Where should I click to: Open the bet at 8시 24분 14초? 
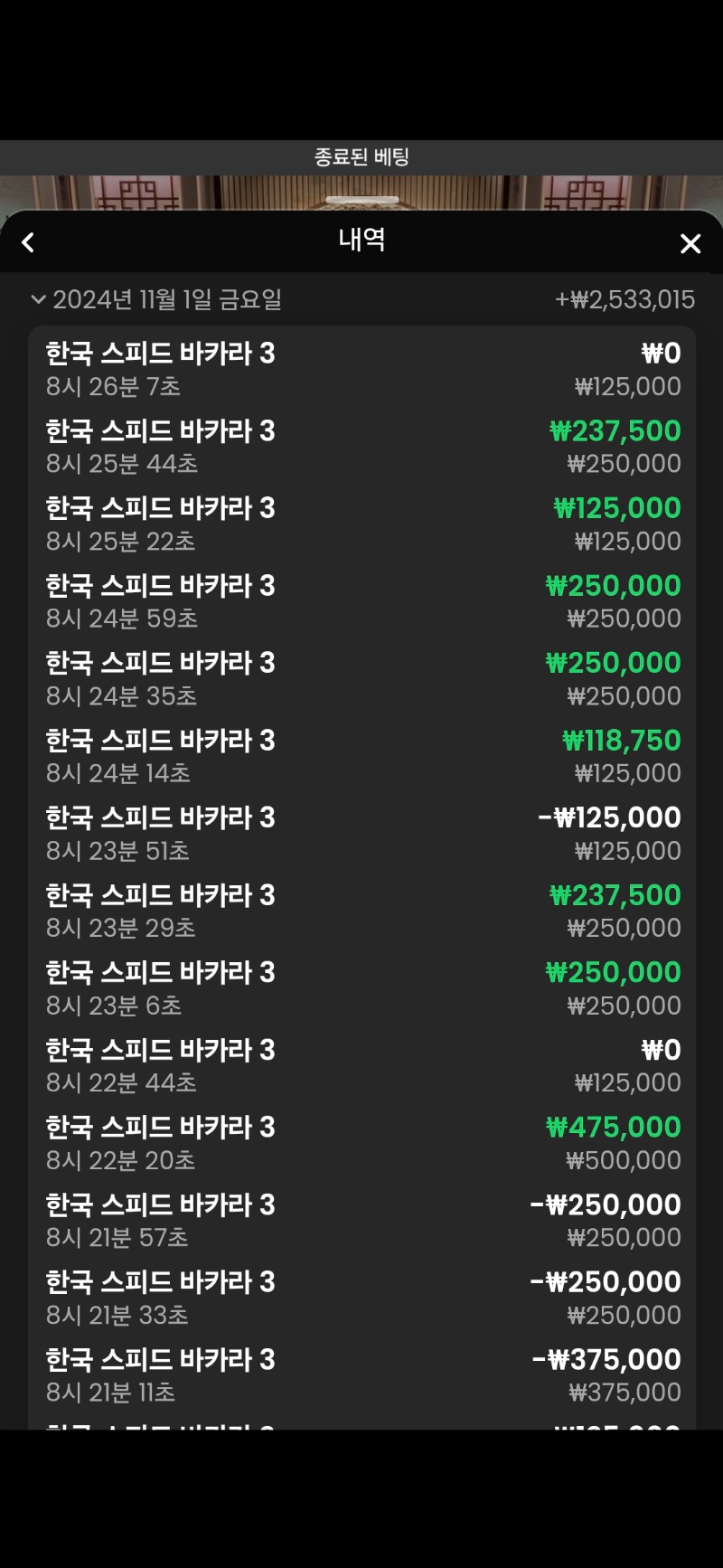[361, 756]
